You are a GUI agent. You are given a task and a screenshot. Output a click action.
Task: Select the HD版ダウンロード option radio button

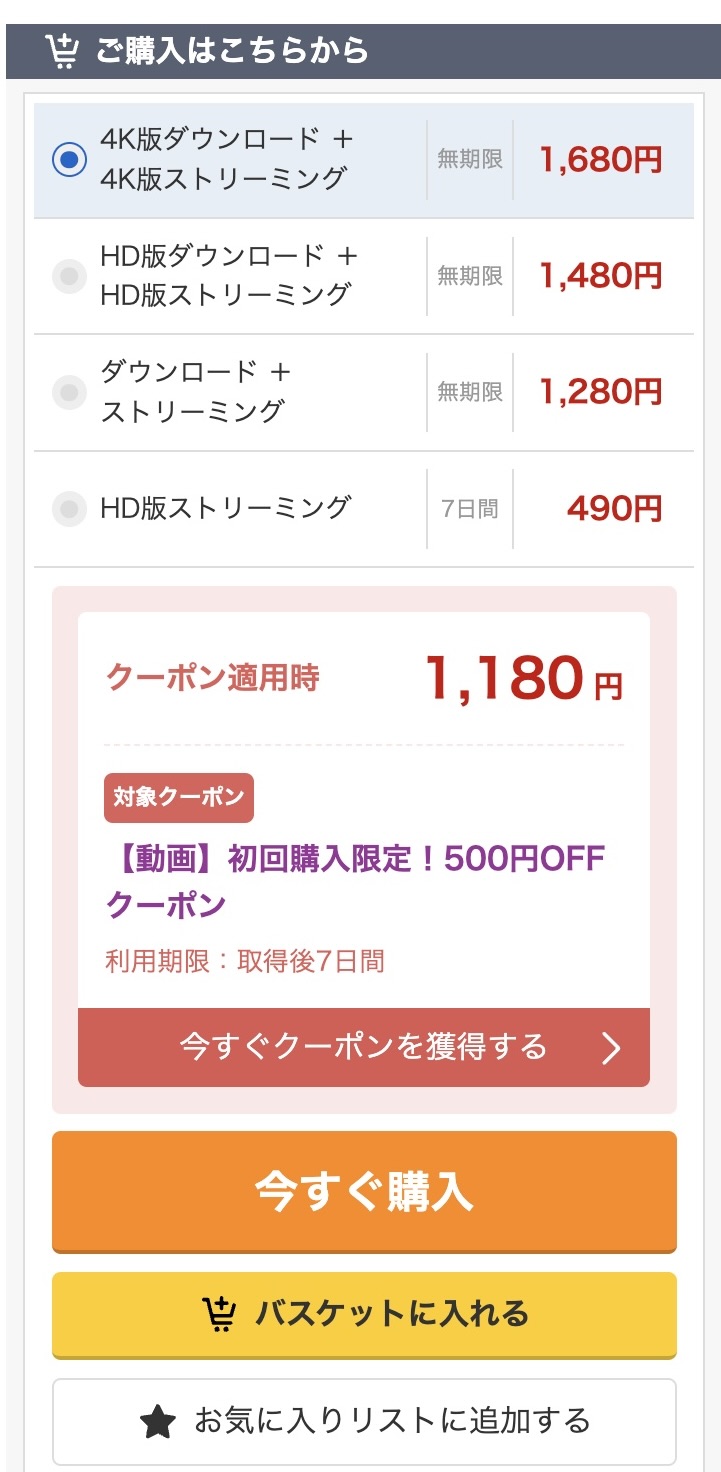69,276
